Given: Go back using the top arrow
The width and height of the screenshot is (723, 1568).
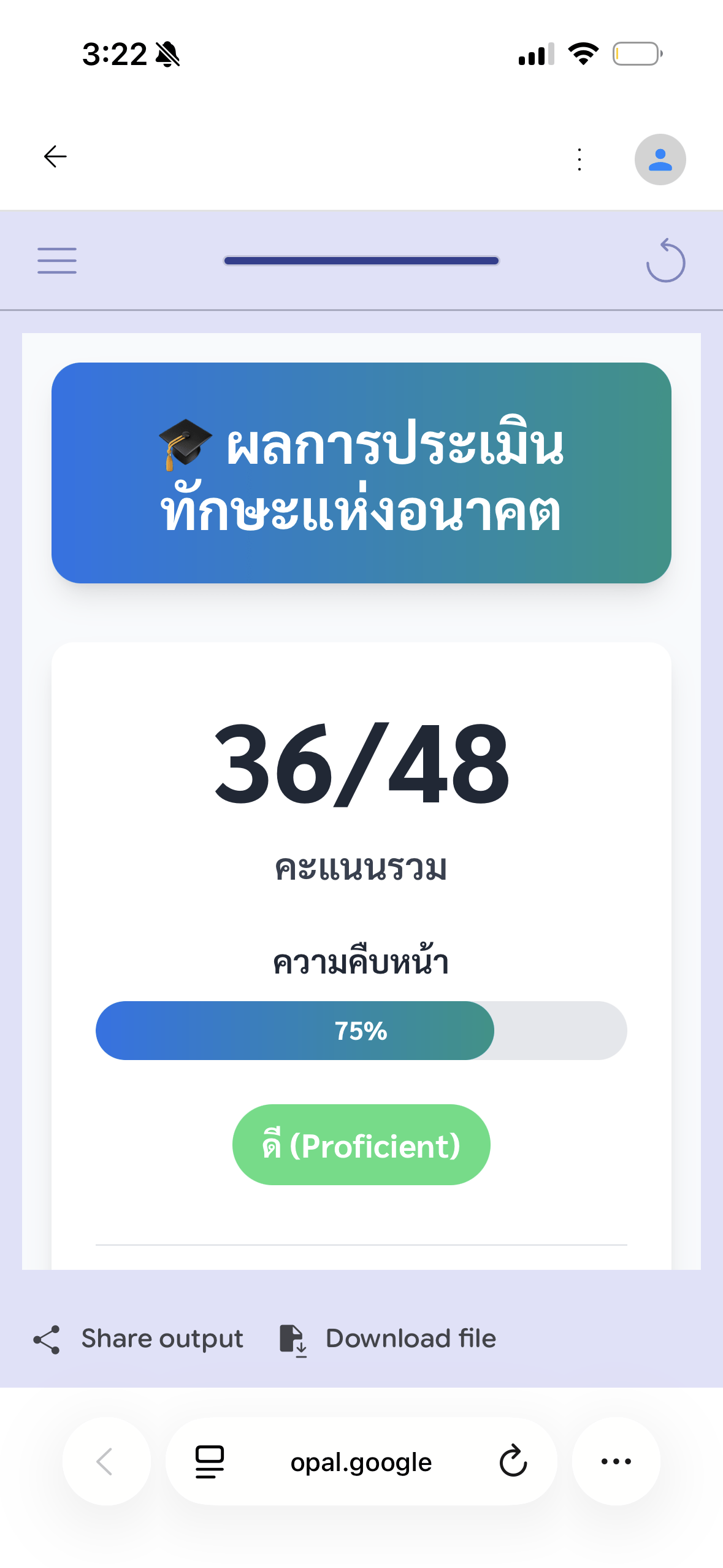Looking at the screenshot, I should coord(55,157).
